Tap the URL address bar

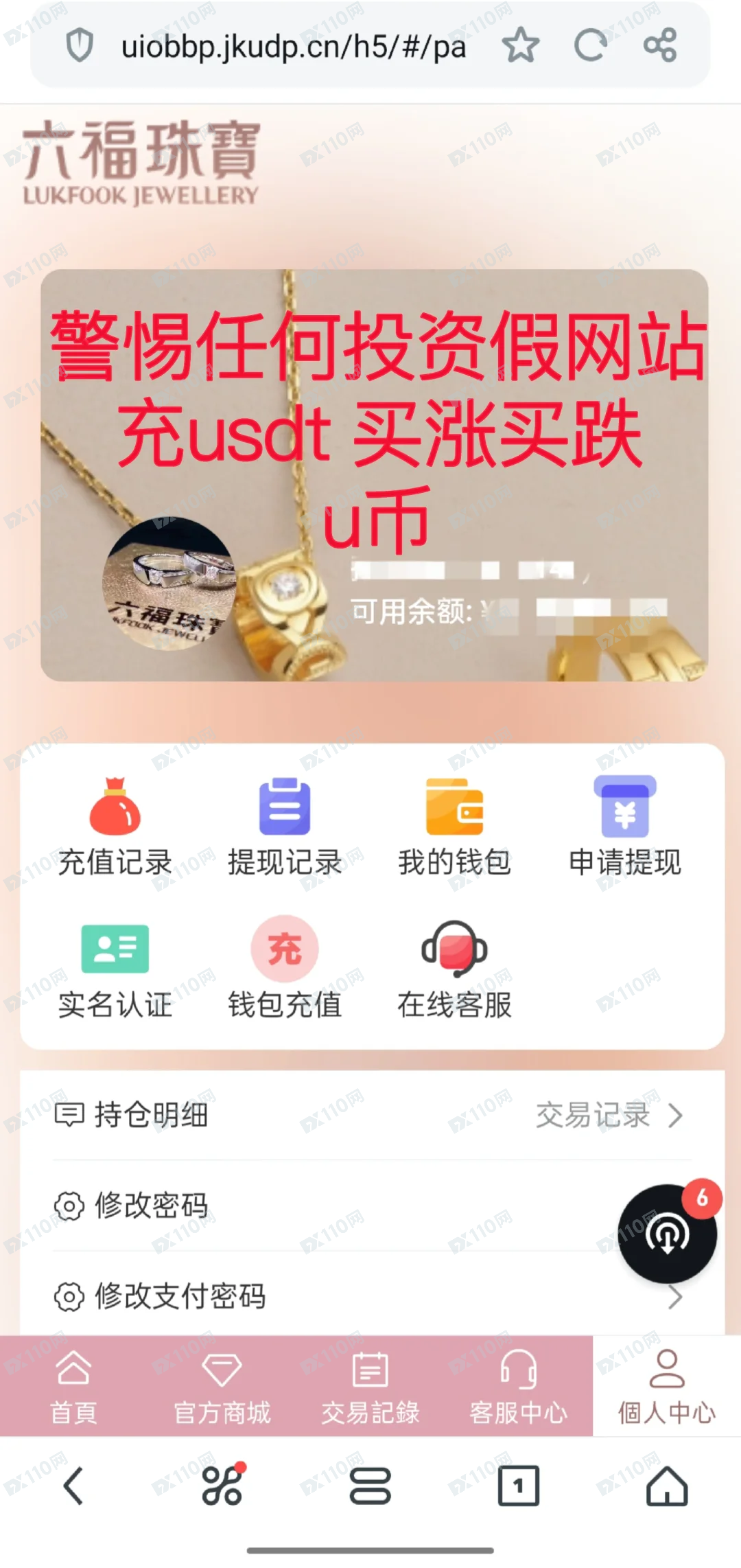coord(294,47)
